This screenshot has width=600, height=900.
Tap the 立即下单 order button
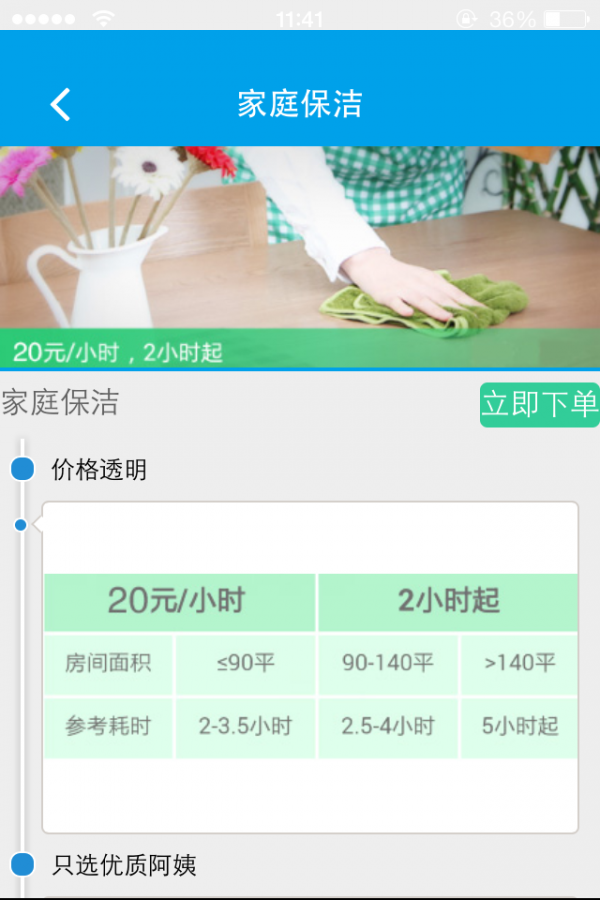click(x=539, y=404)
